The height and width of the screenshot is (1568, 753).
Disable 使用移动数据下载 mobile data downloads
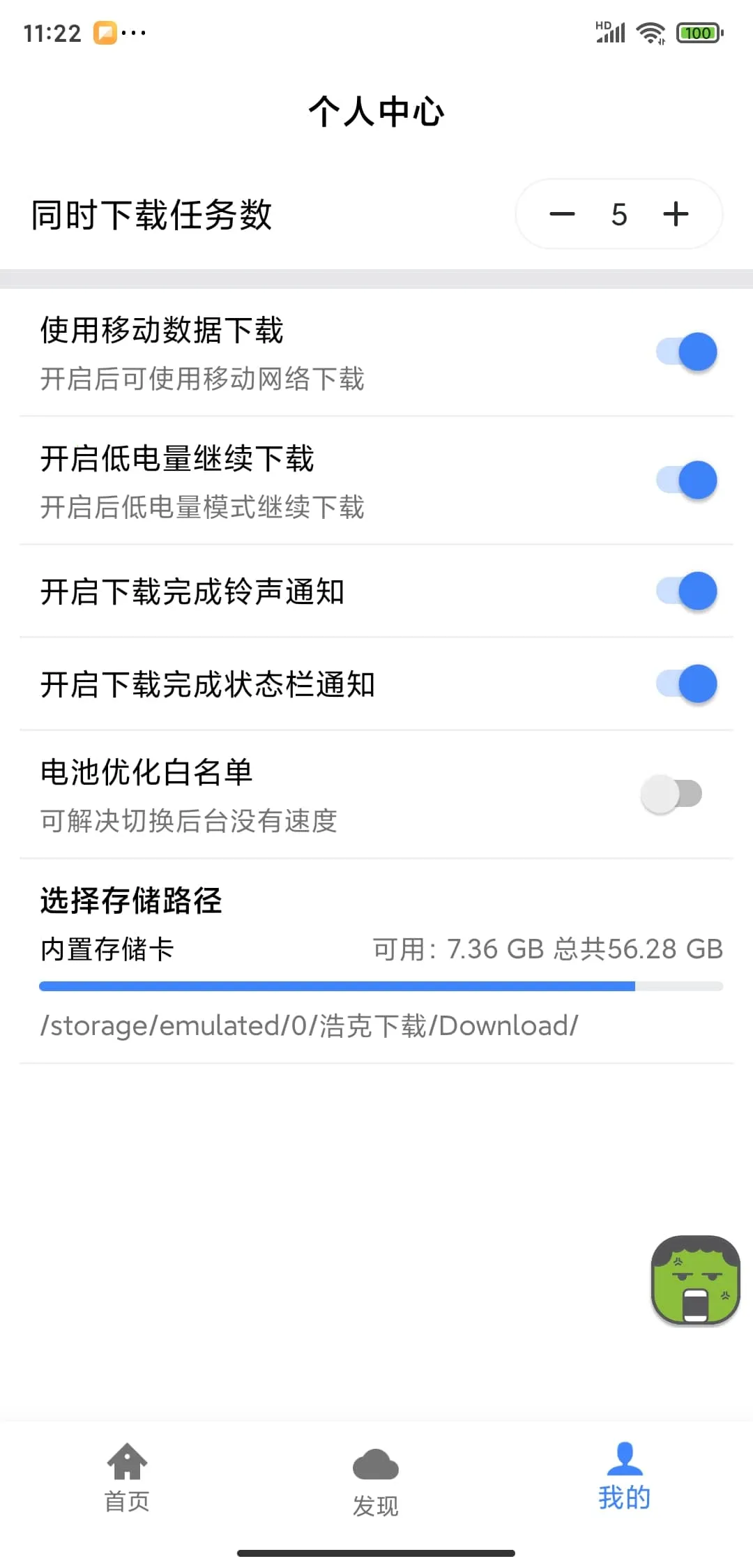686,352
